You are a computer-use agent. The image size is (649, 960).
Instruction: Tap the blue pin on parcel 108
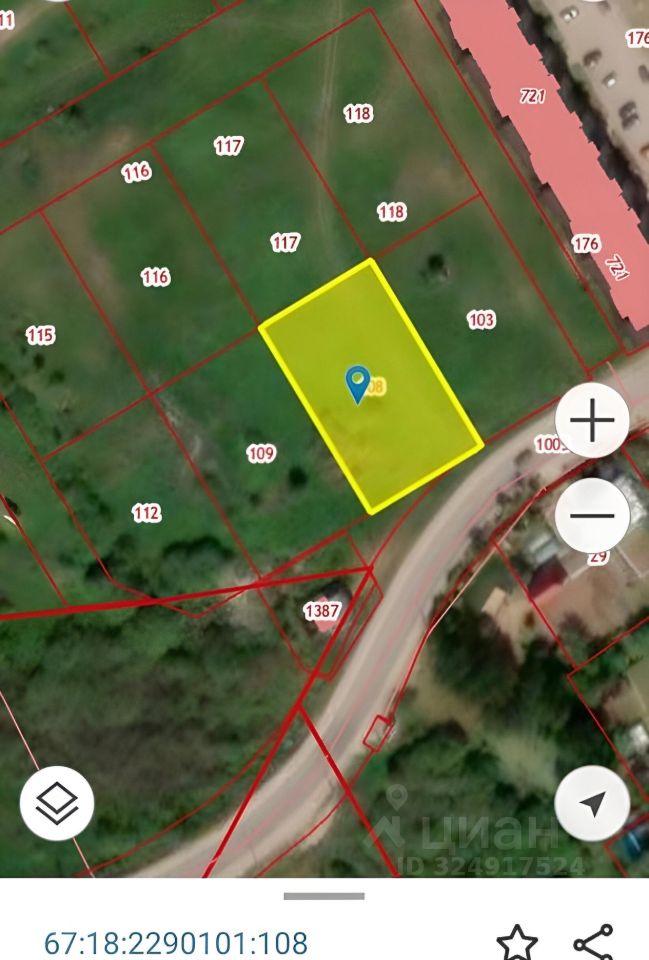[357, 383]
